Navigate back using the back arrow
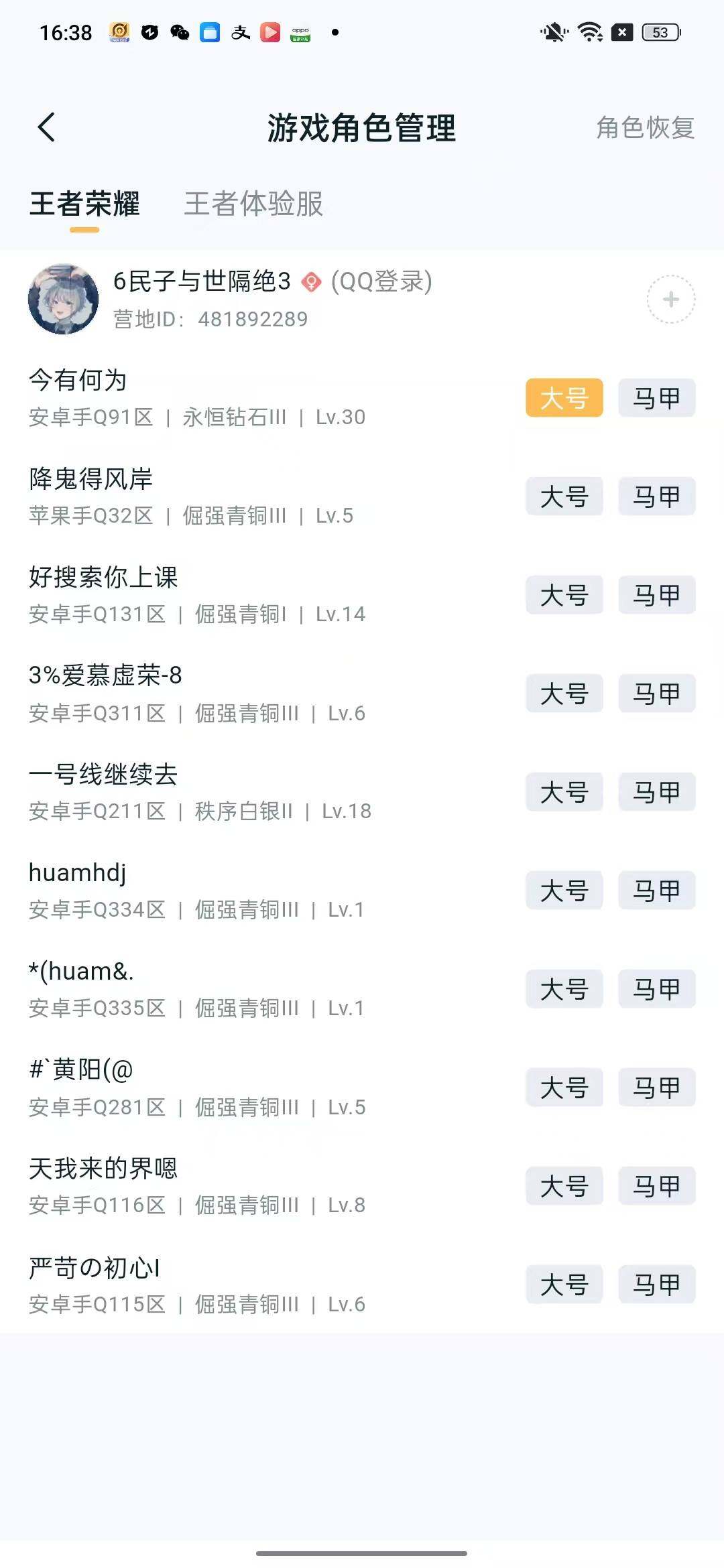724x1568 pixels. (47, 128)
